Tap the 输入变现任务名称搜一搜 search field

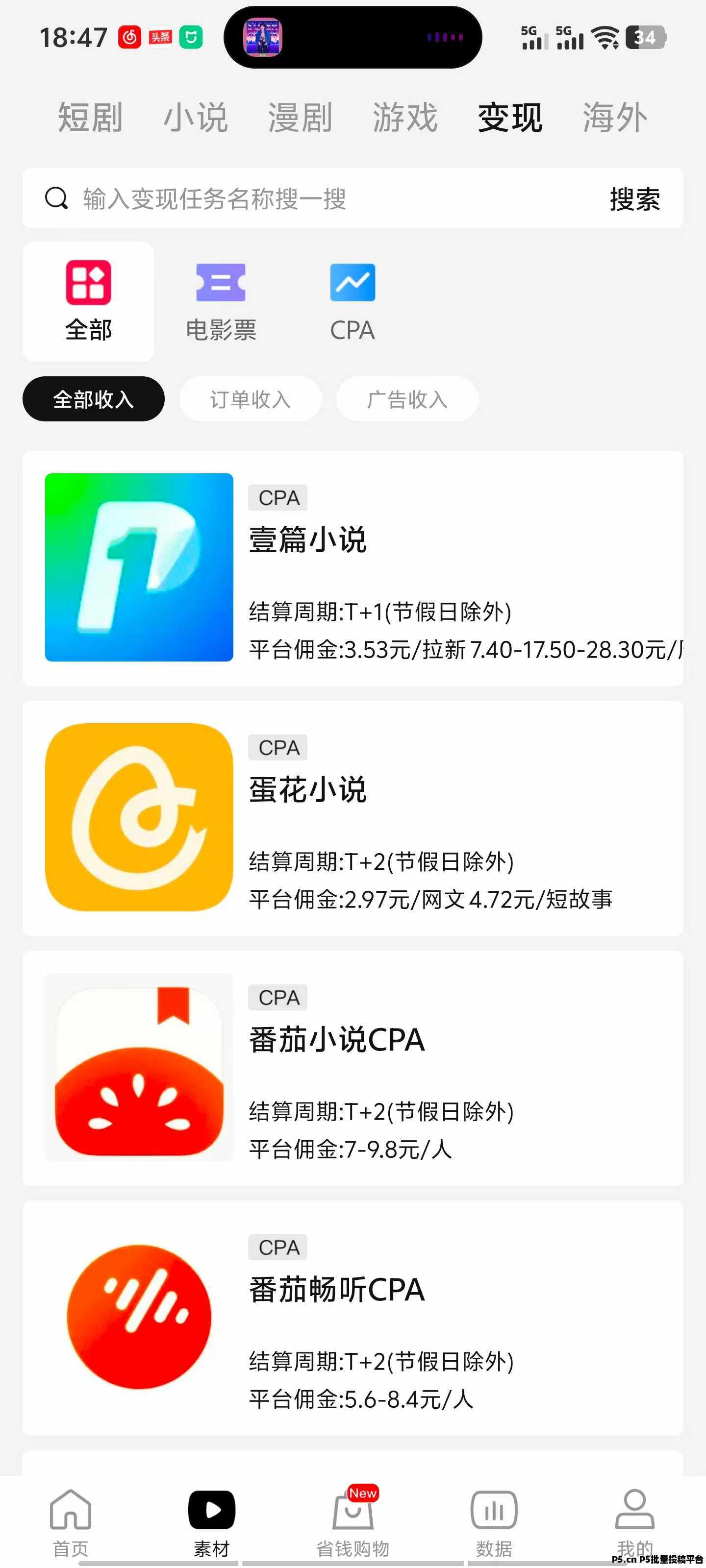click(317, 198)
